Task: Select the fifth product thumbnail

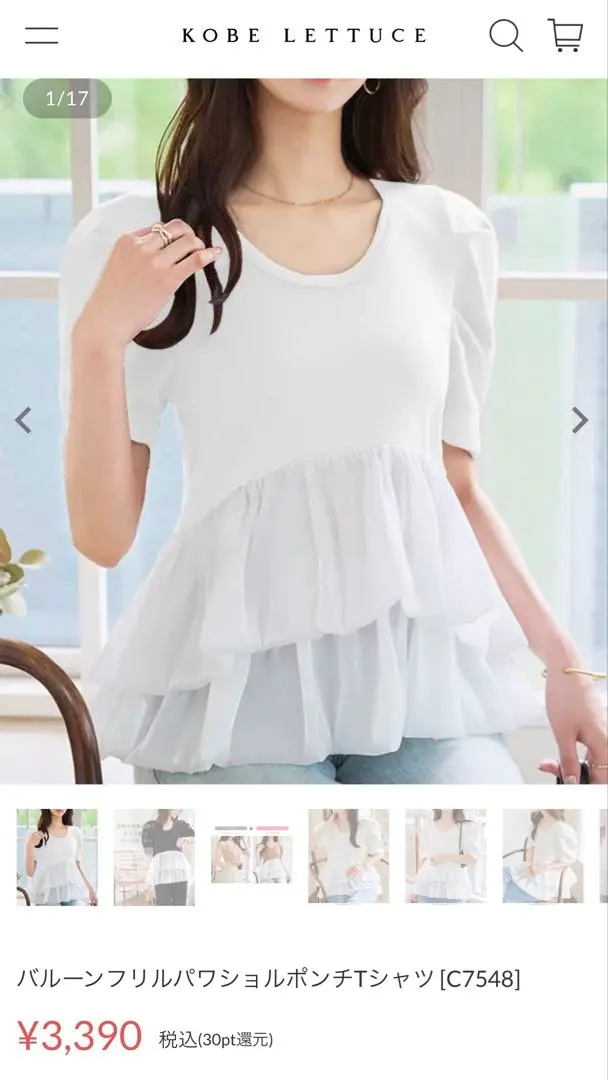Action: tap(445, 857)
